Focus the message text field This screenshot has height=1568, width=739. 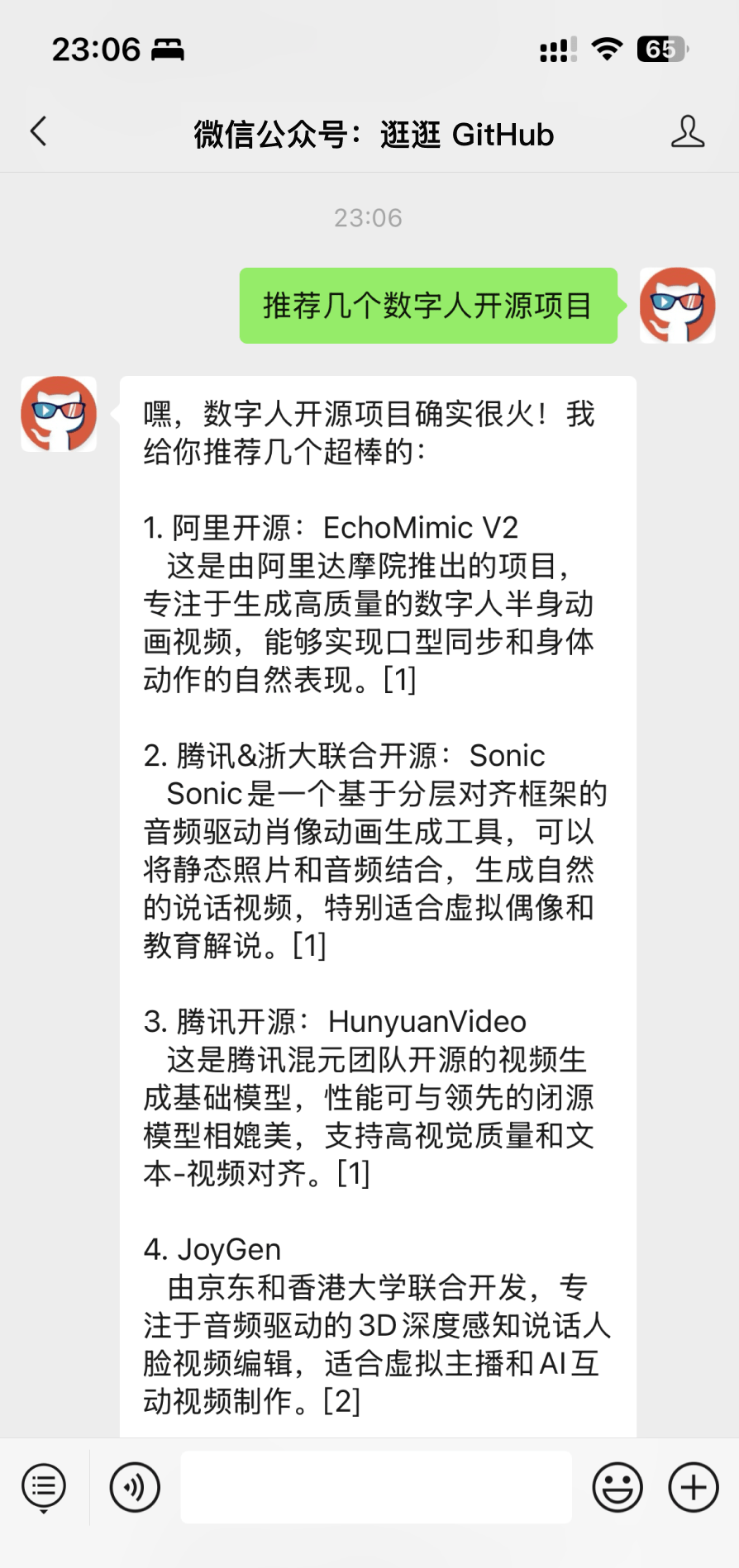coord(376,1487)
